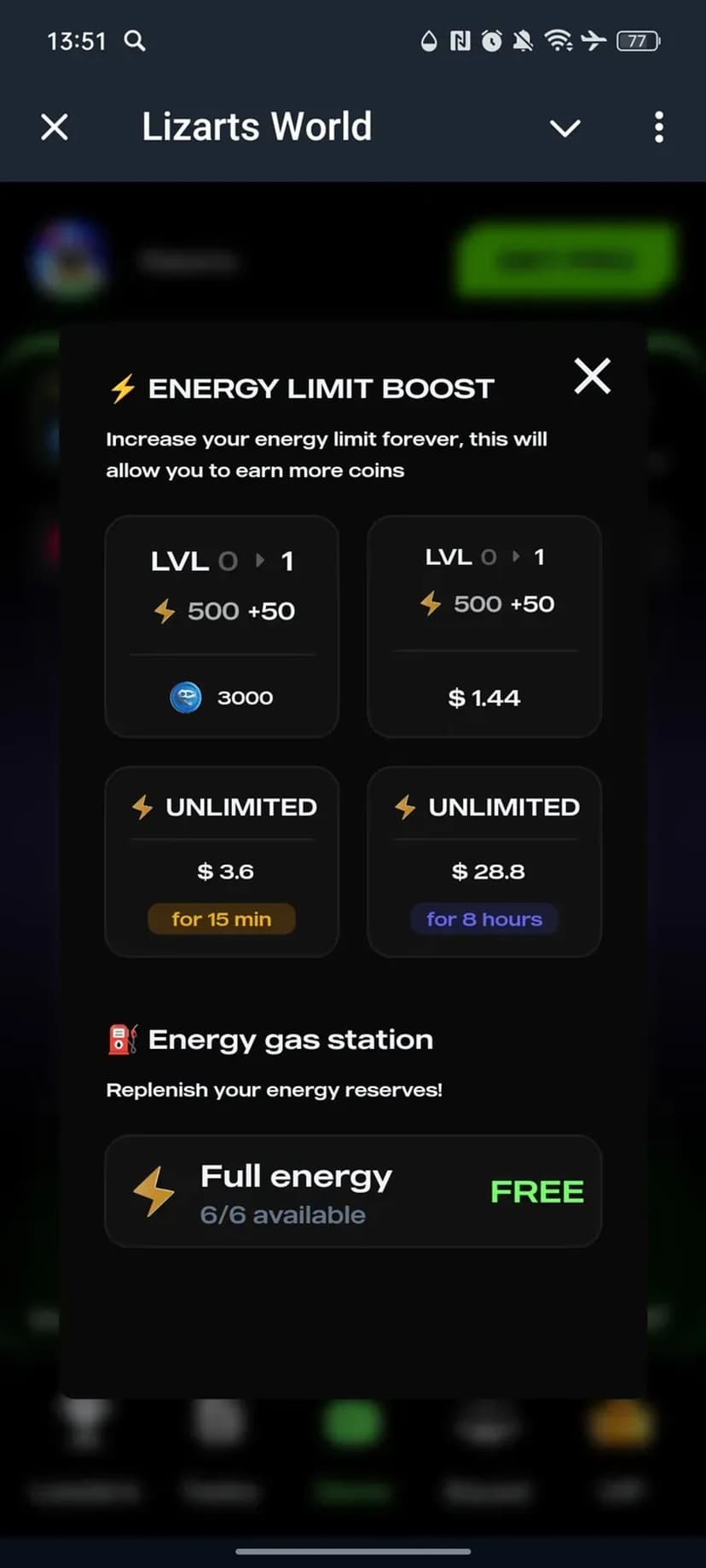The width and height of the screenshot is (706, 1568).
Task: Buy level 1 boost for 3000 coins
Action: tap(222, 626)
